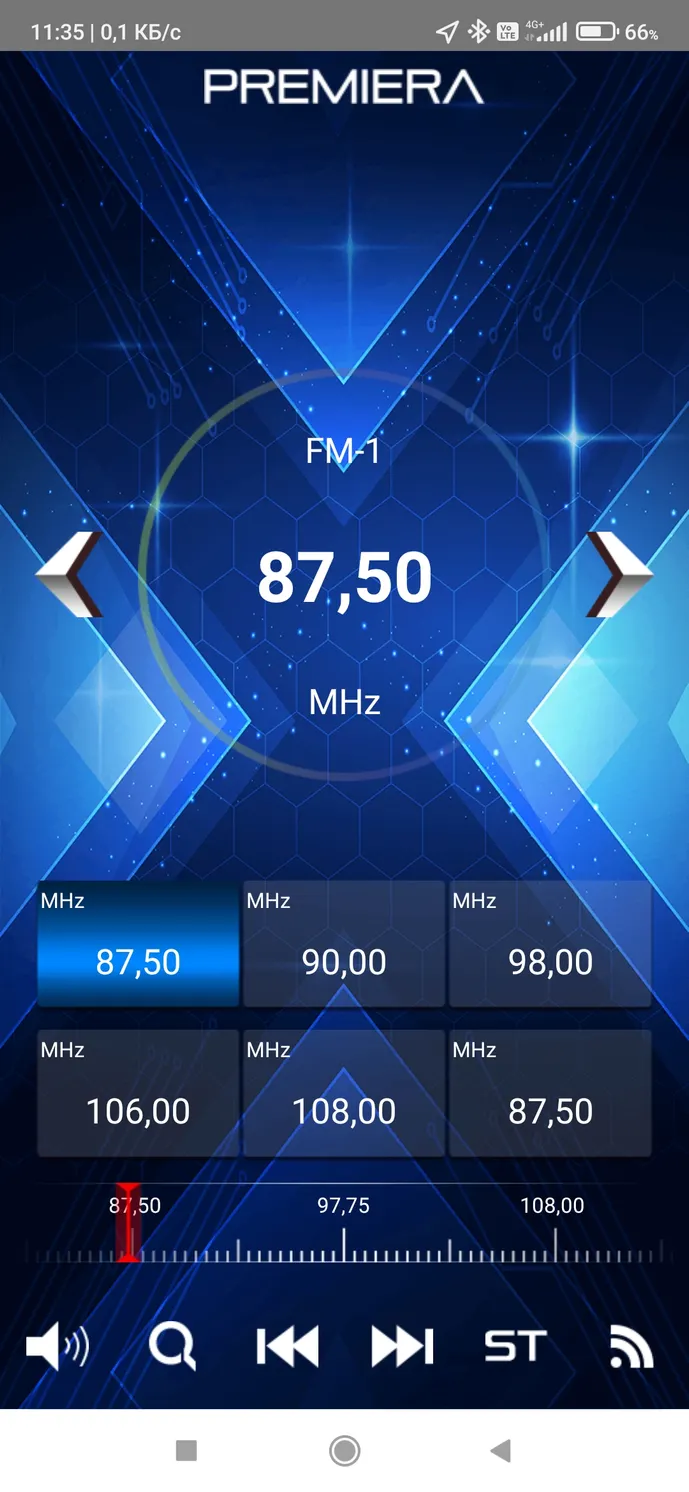Select the highlighted 87,50 MHz preset

[138, 943]
